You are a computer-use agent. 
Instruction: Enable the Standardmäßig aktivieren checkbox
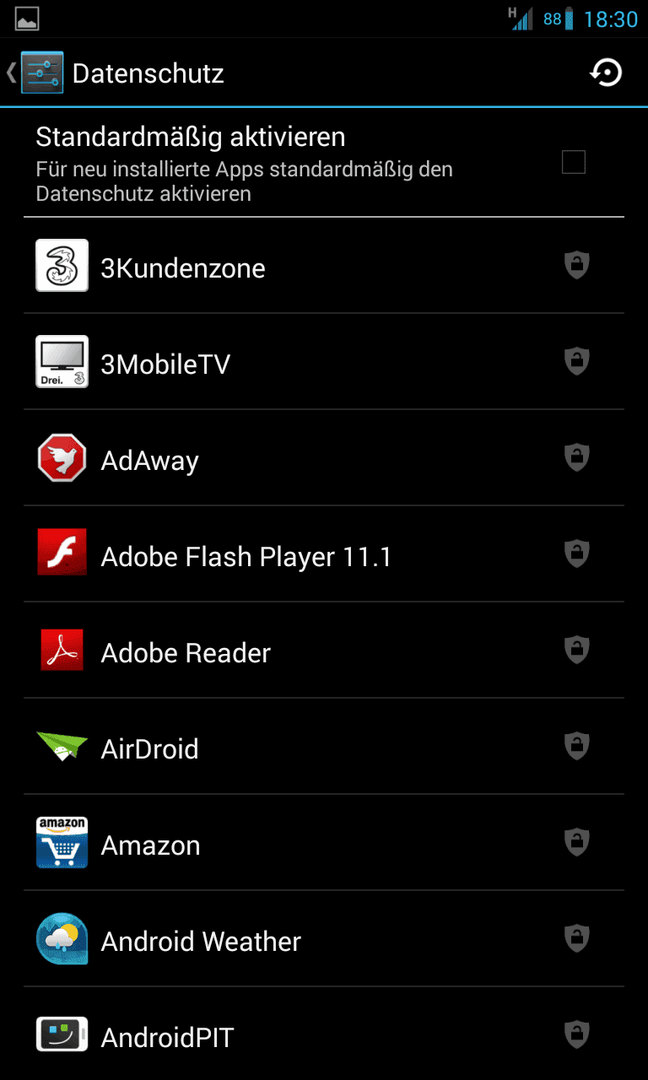point(574,163)
